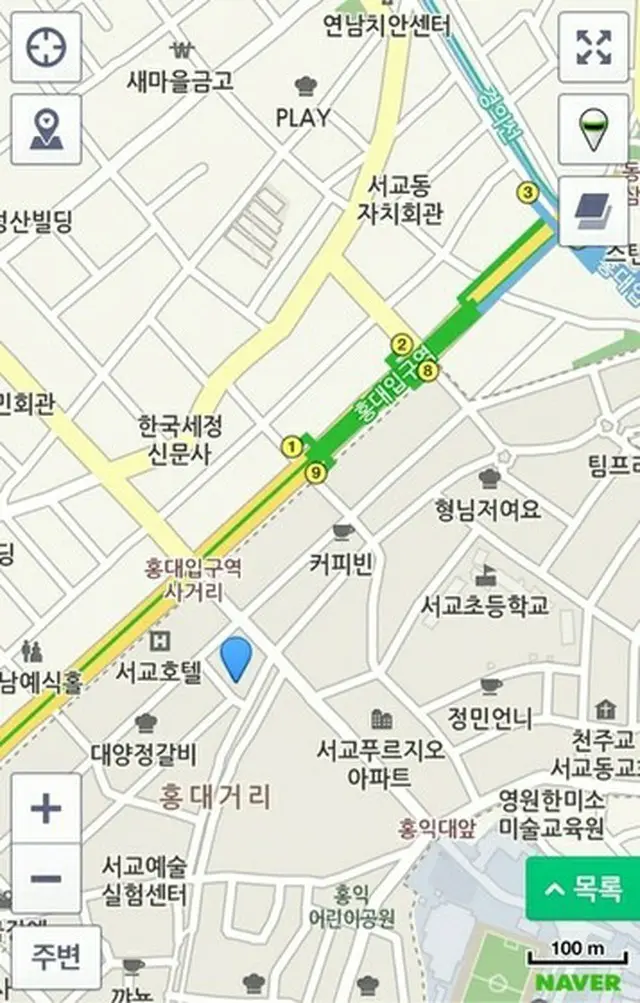
Task: Open the 주변 nearby places button
Action: (56, 957)
